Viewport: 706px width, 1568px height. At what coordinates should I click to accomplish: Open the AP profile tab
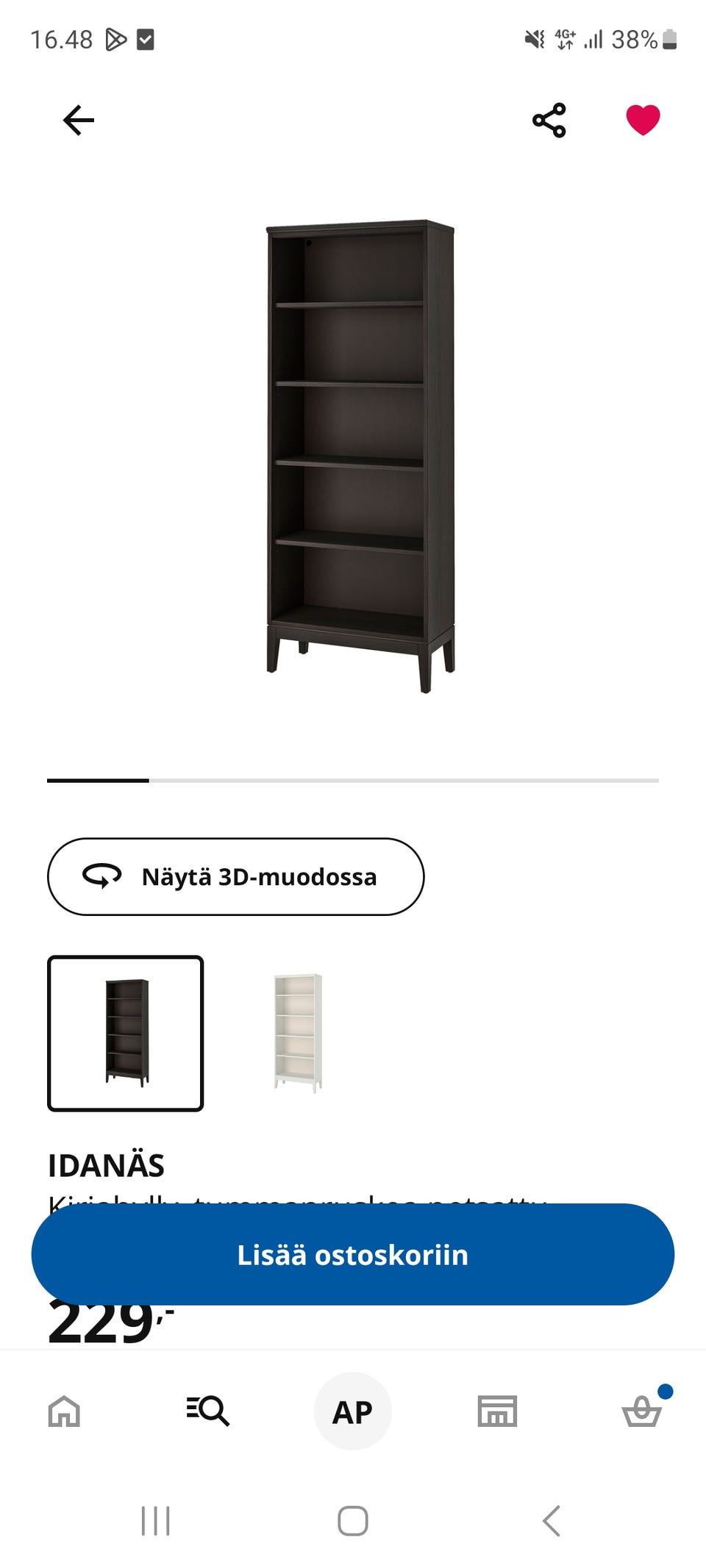point(353,1411)
